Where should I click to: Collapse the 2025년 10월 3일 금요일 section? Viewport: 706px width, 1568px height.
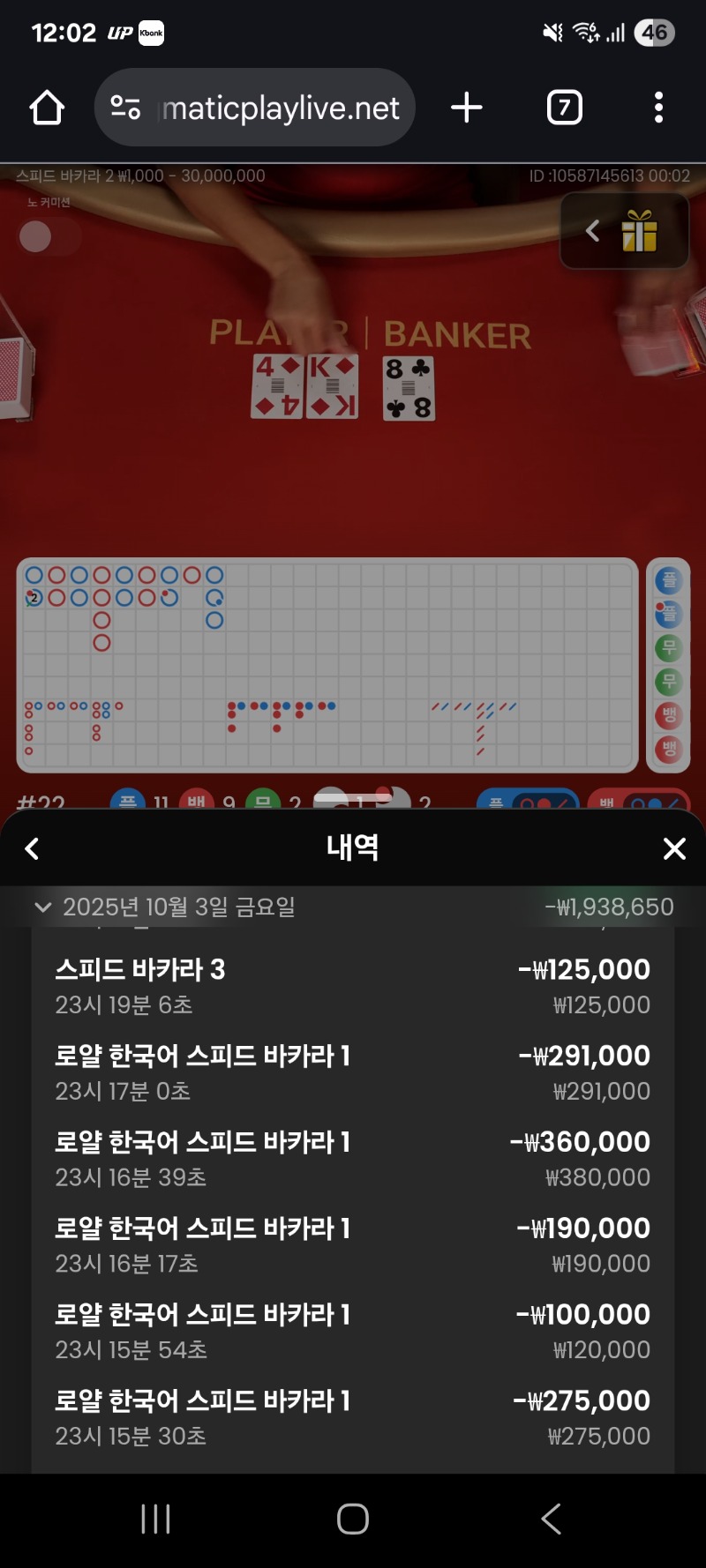[x=42, y=907]
